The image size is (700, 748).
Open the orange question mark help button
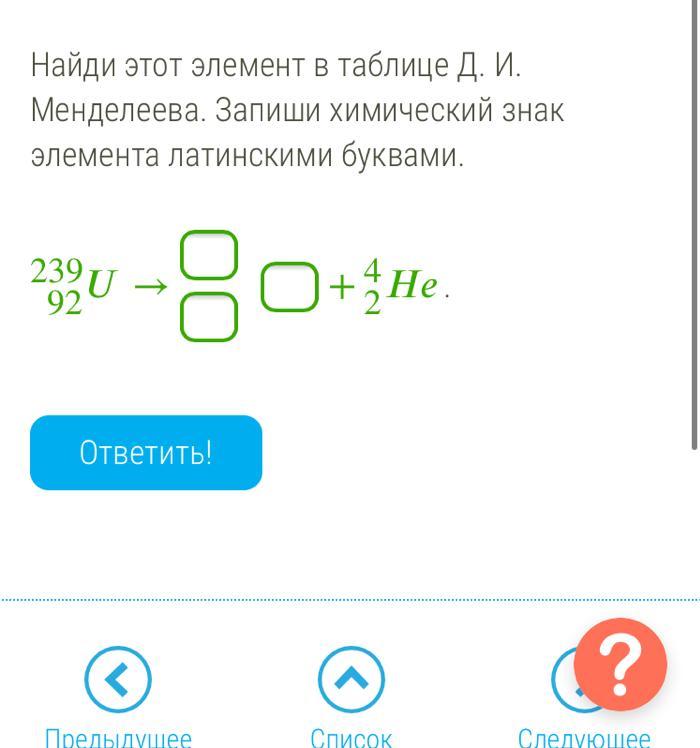pos(620,663)
